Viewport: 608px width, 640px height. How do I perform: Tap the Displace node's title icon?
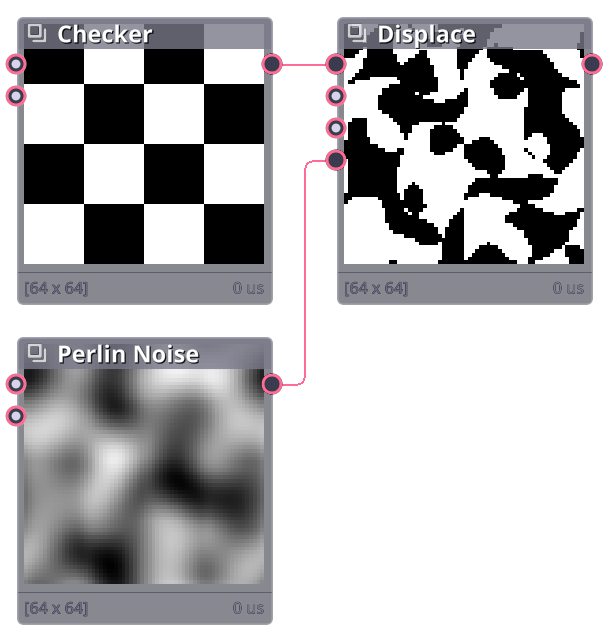tap(357, 34)
